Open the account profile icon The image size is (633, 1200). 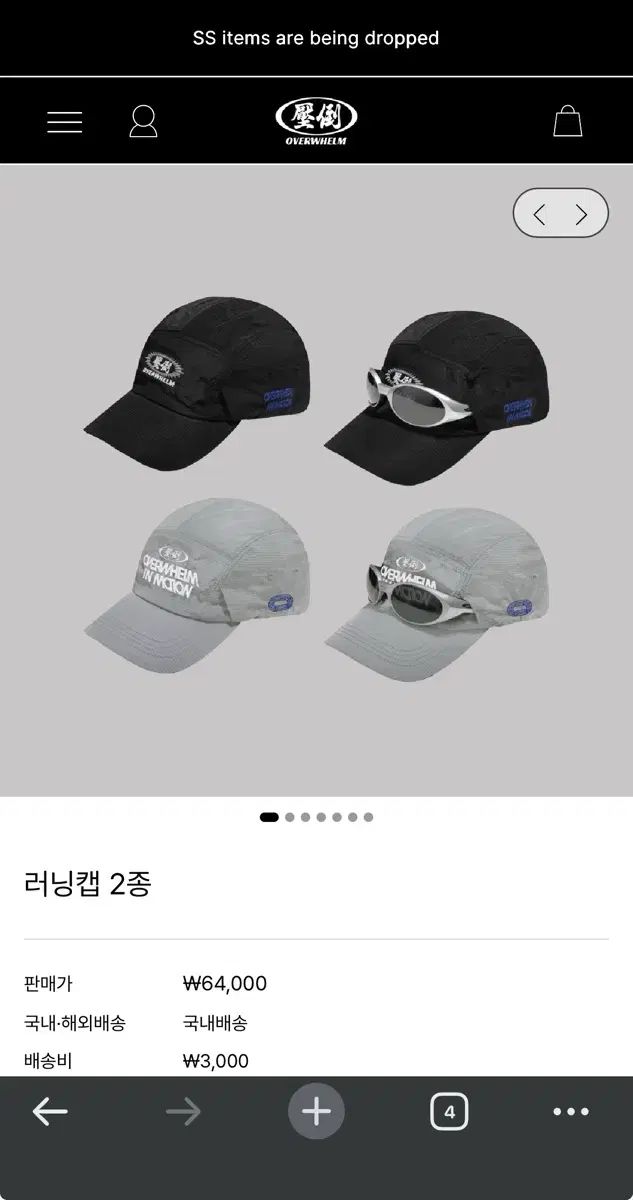click(143, 121)
